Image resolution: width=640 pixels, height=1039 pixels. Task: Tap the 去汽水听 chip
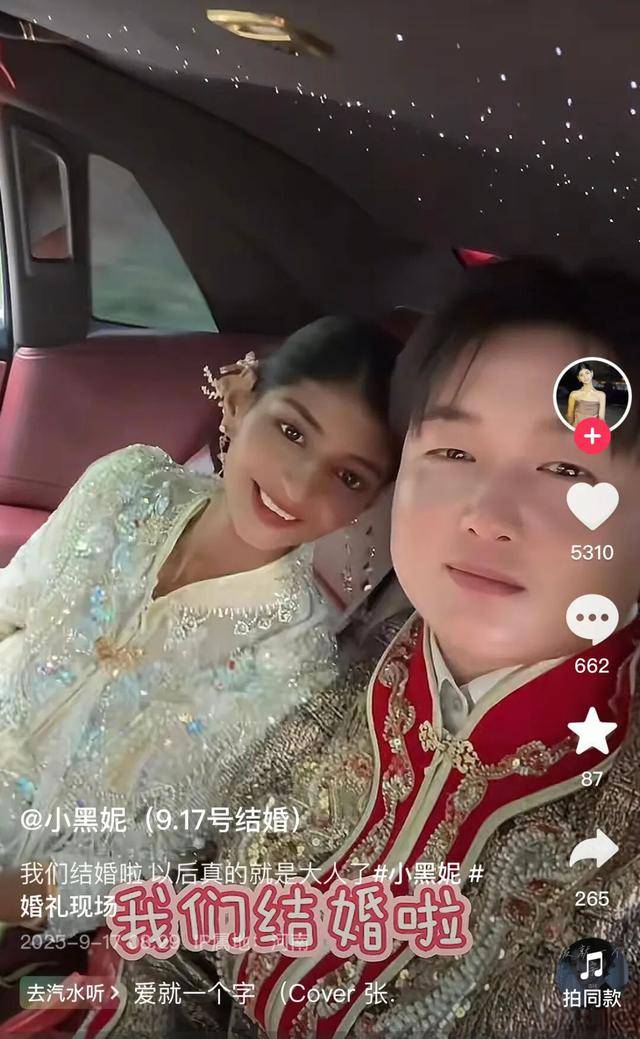(72, 993)
